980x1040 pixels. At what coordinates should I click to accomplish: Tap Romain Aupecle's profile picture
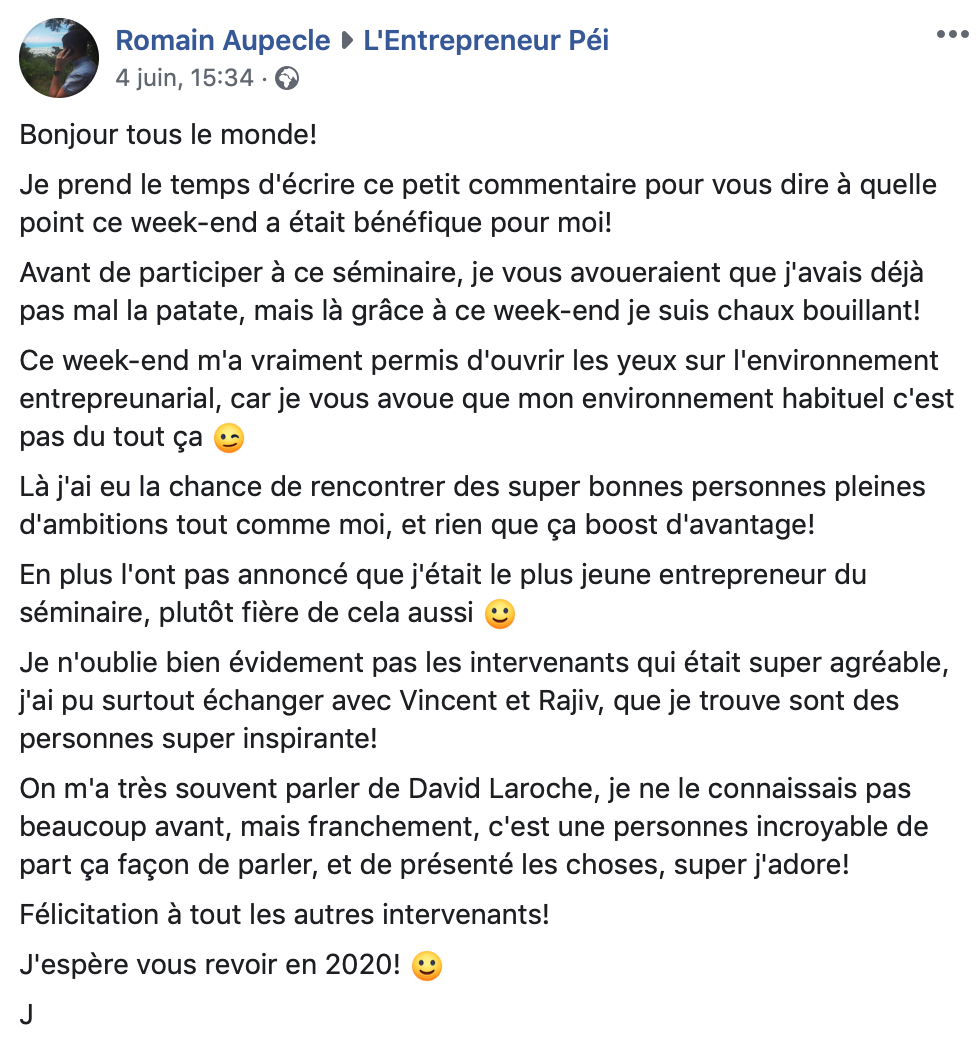[x=59, y=58]
